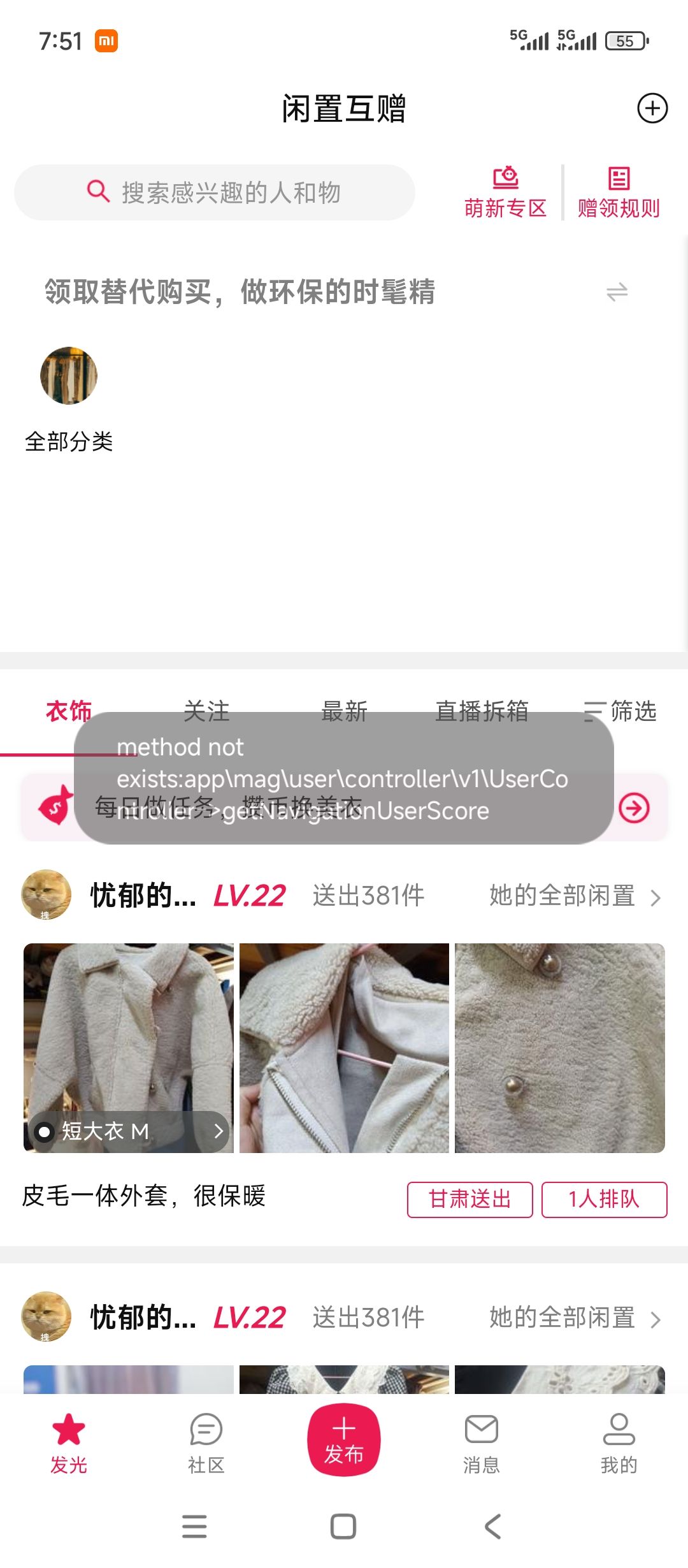Tap the 发布 publish button
Image resolution: width=688 pixels, height=1568 pixels.
[x=344, y=1441]
